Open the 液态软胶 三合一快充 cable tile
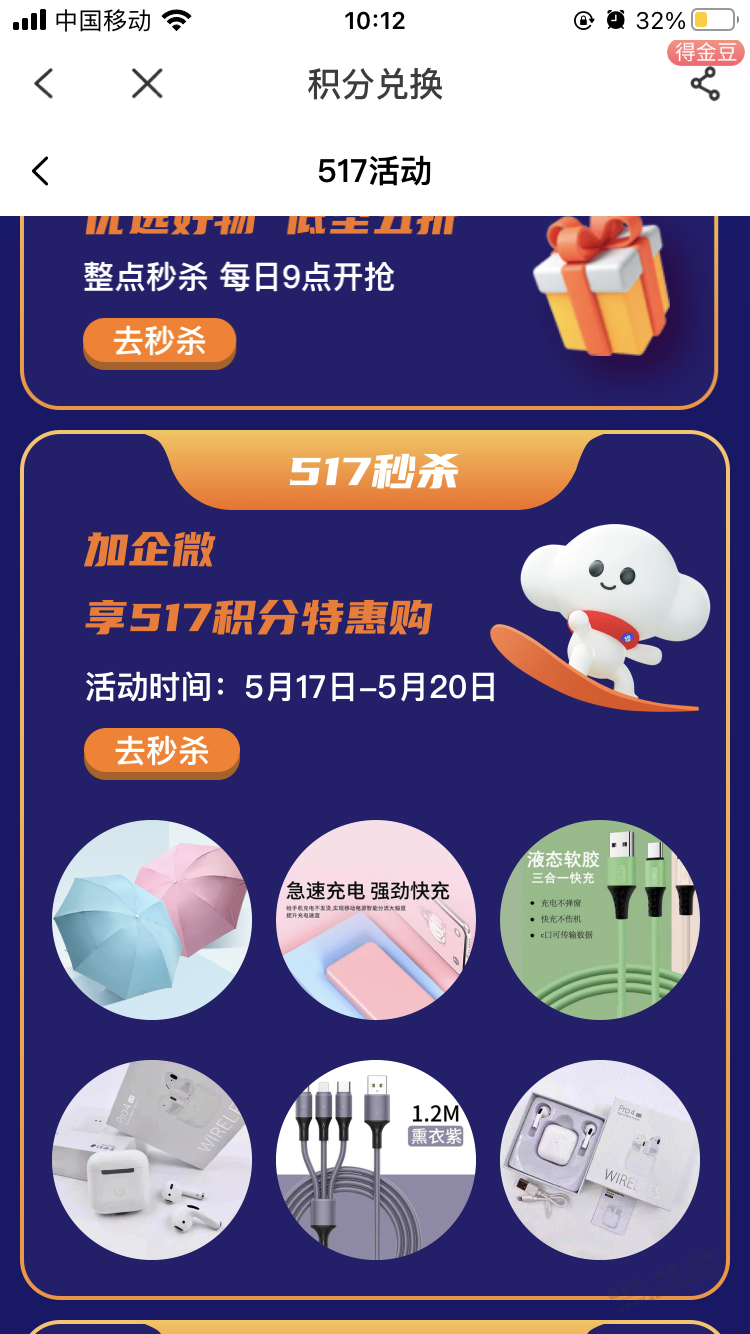The height and width of the screenshot is (1334, 750). tap(600, 920)
